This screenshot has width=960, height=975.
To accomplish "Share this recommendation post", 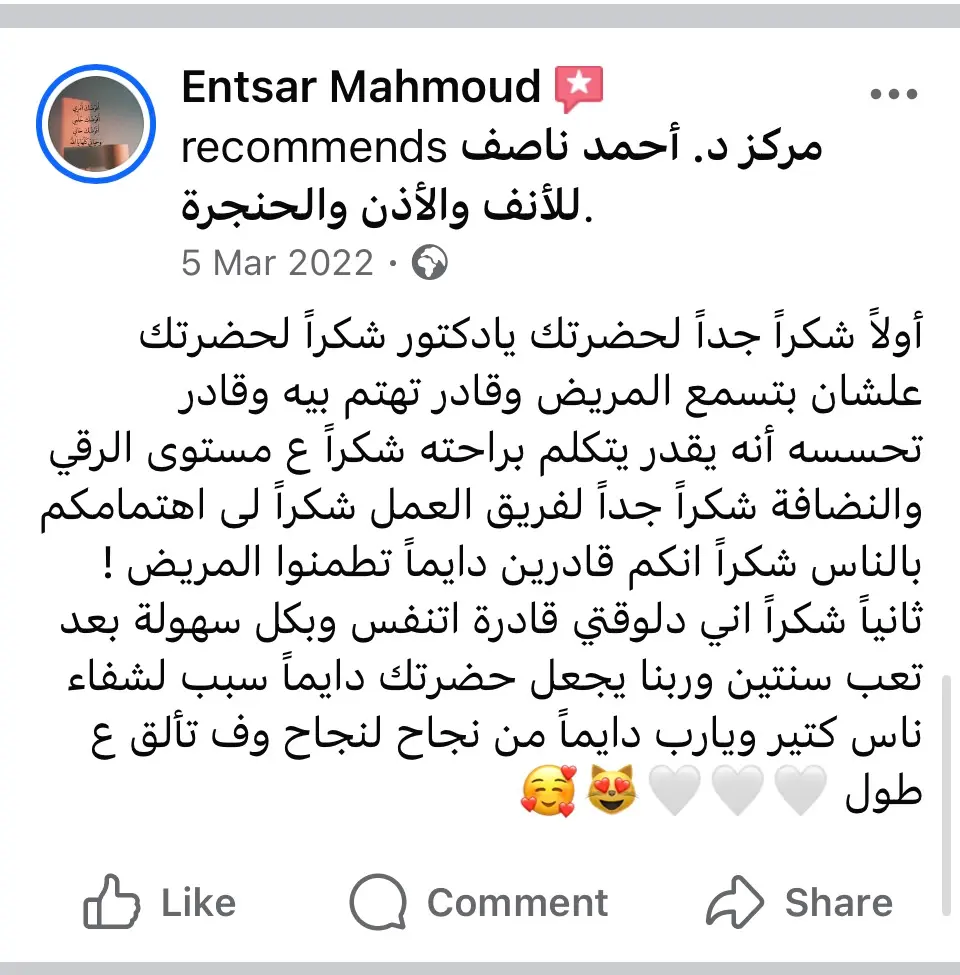I will coord(799,904).
